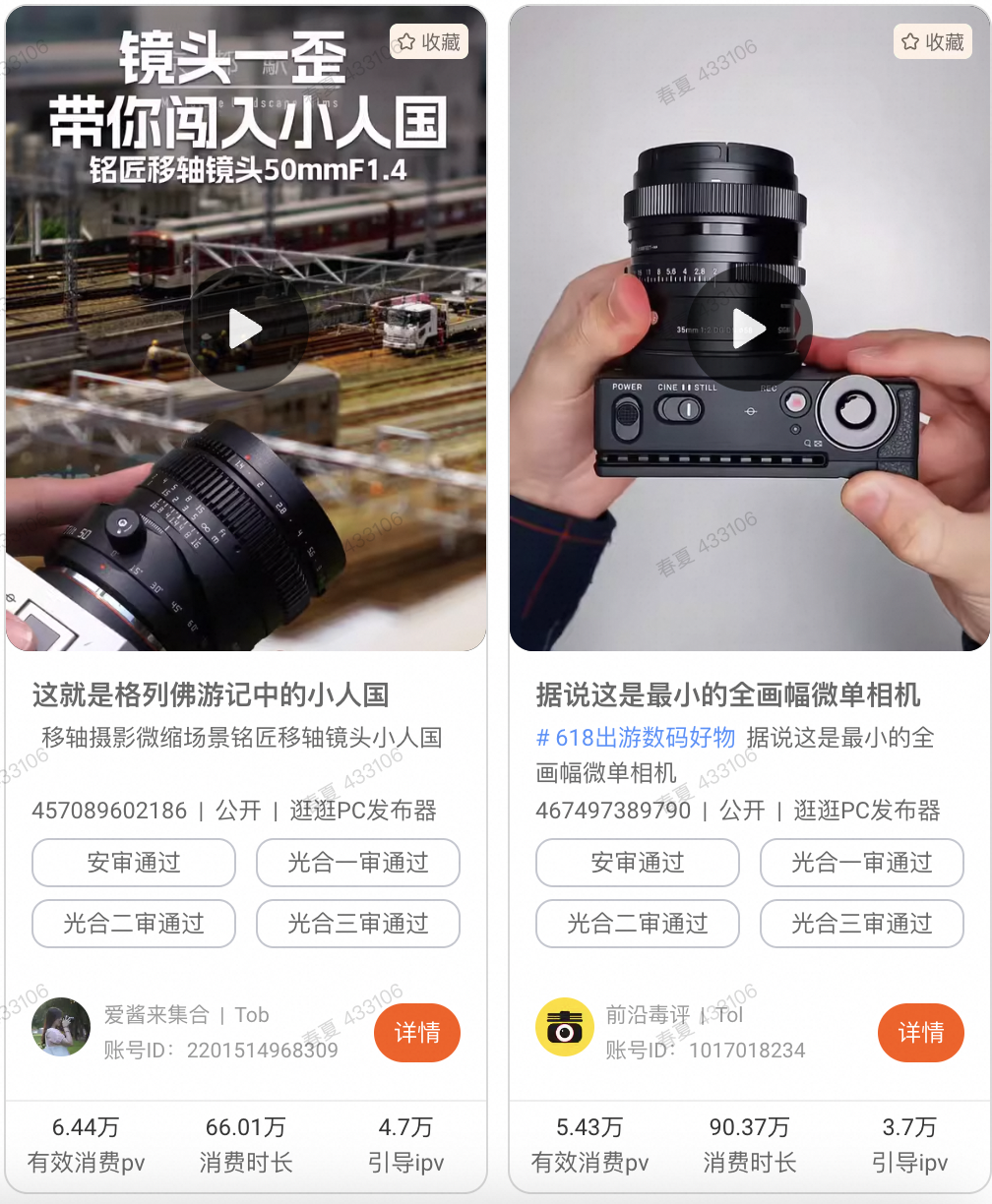992x1204 pixels.
Task: Tap 收藏 on the tilt-shift lens card
Action: tap(428, 41)
